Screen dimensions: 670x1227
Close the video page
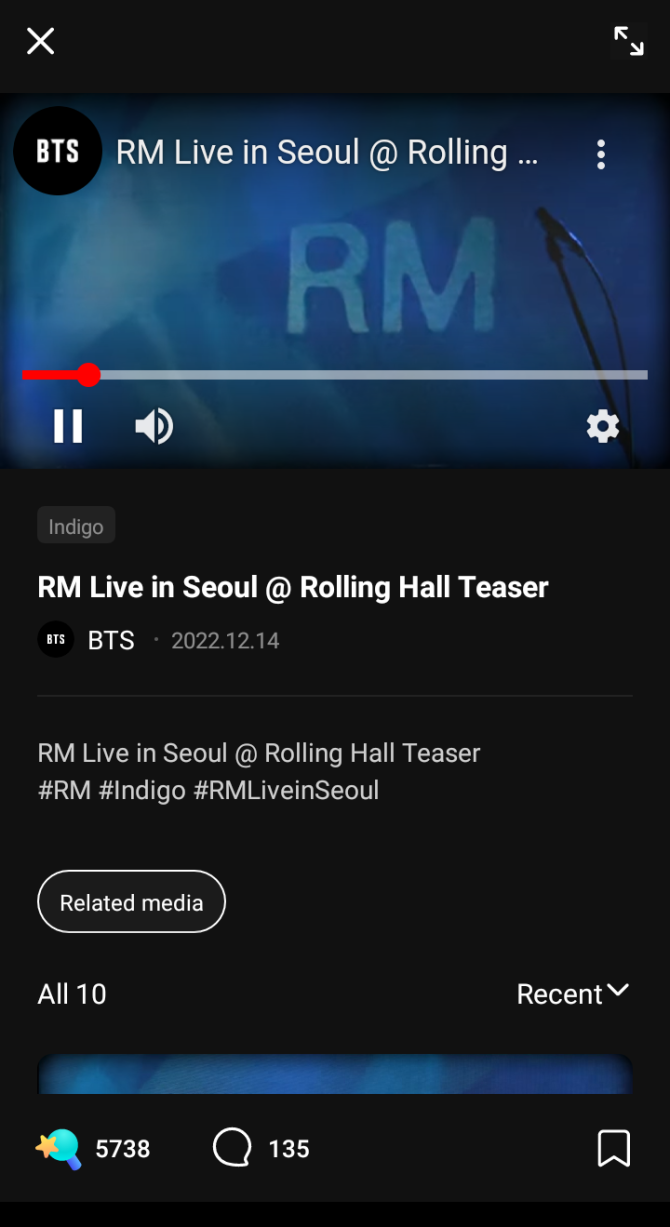(x=40, y=41)
